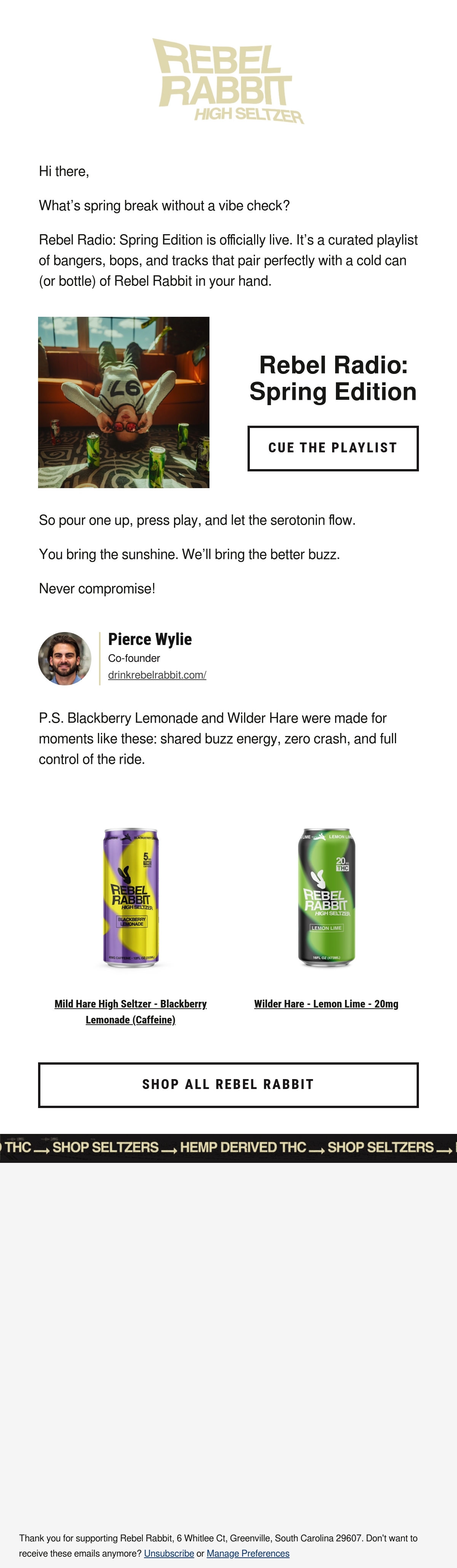Unsubscribe from these emails
Image resolution: width=457 pixels, height=1568 pixels.
tap(169, 1553)
